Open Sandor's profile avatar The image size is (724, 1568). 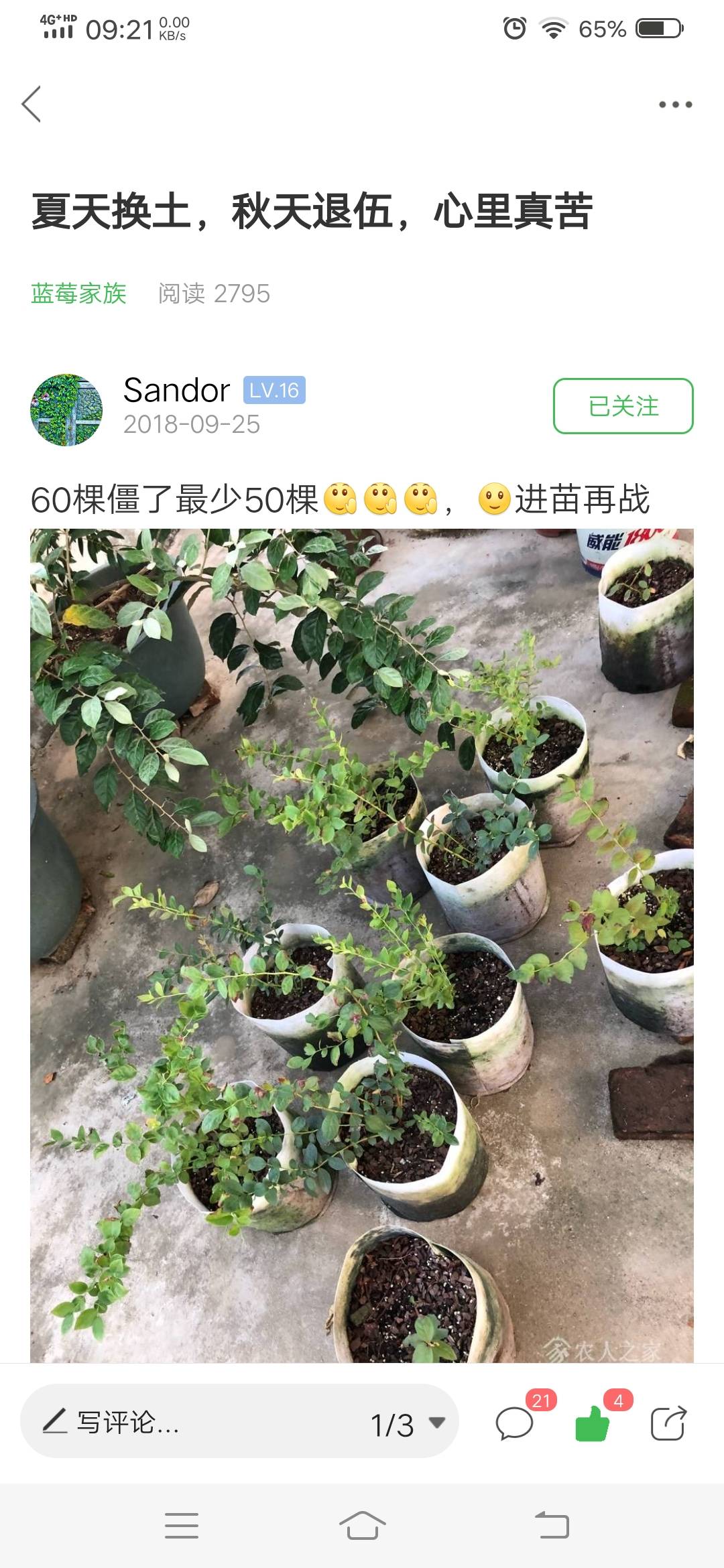coord(66,409)
